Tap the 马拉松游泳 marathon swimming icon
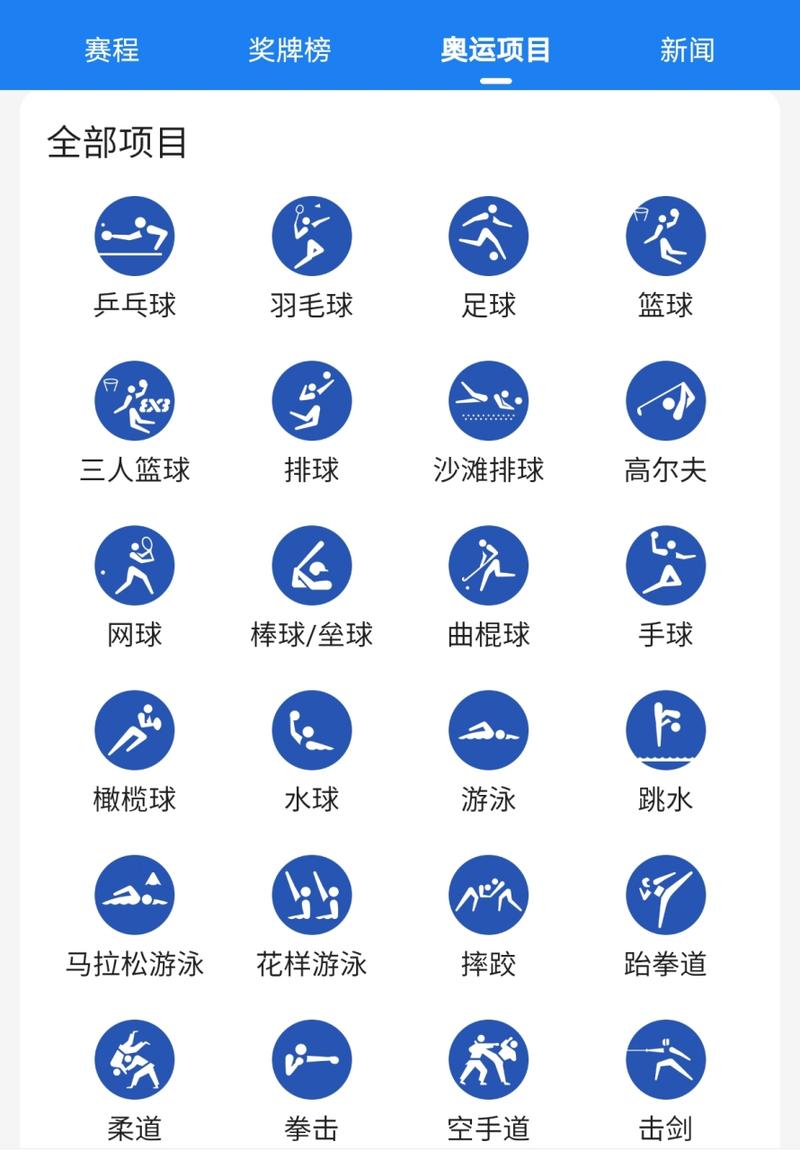The width and height of the screenshot is (800, 1151). (135, 896)
